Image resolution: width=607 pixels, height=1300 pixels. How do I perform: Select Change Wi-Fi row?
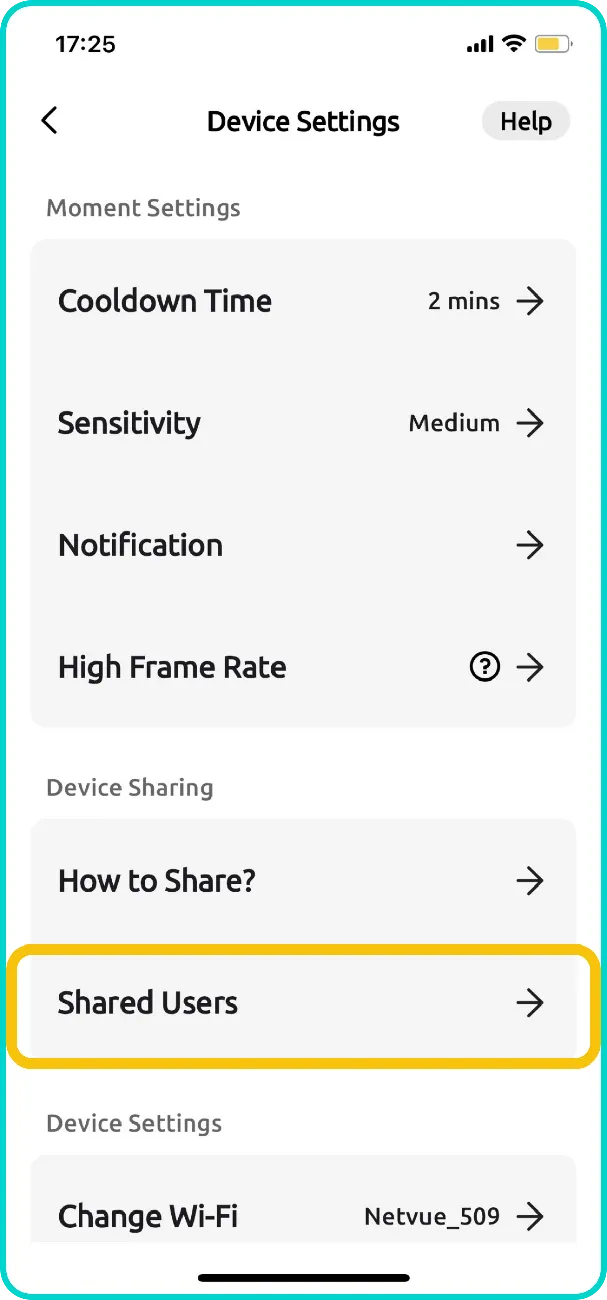(x=302, y=1216)
